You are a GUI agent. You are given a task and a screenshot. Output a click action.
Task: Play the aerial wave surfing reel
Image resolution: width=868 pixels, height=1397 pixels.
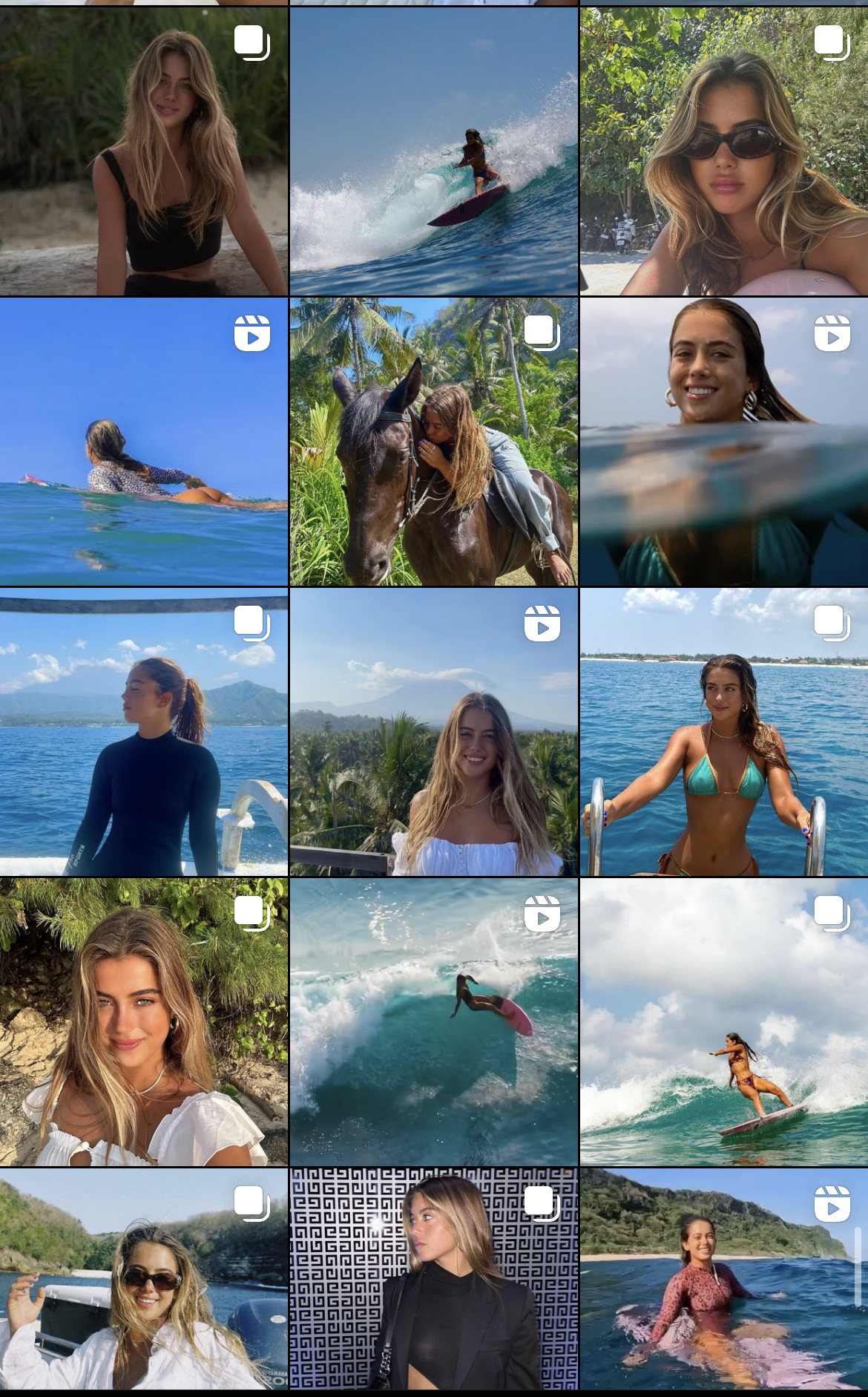tap(433, 1023)
